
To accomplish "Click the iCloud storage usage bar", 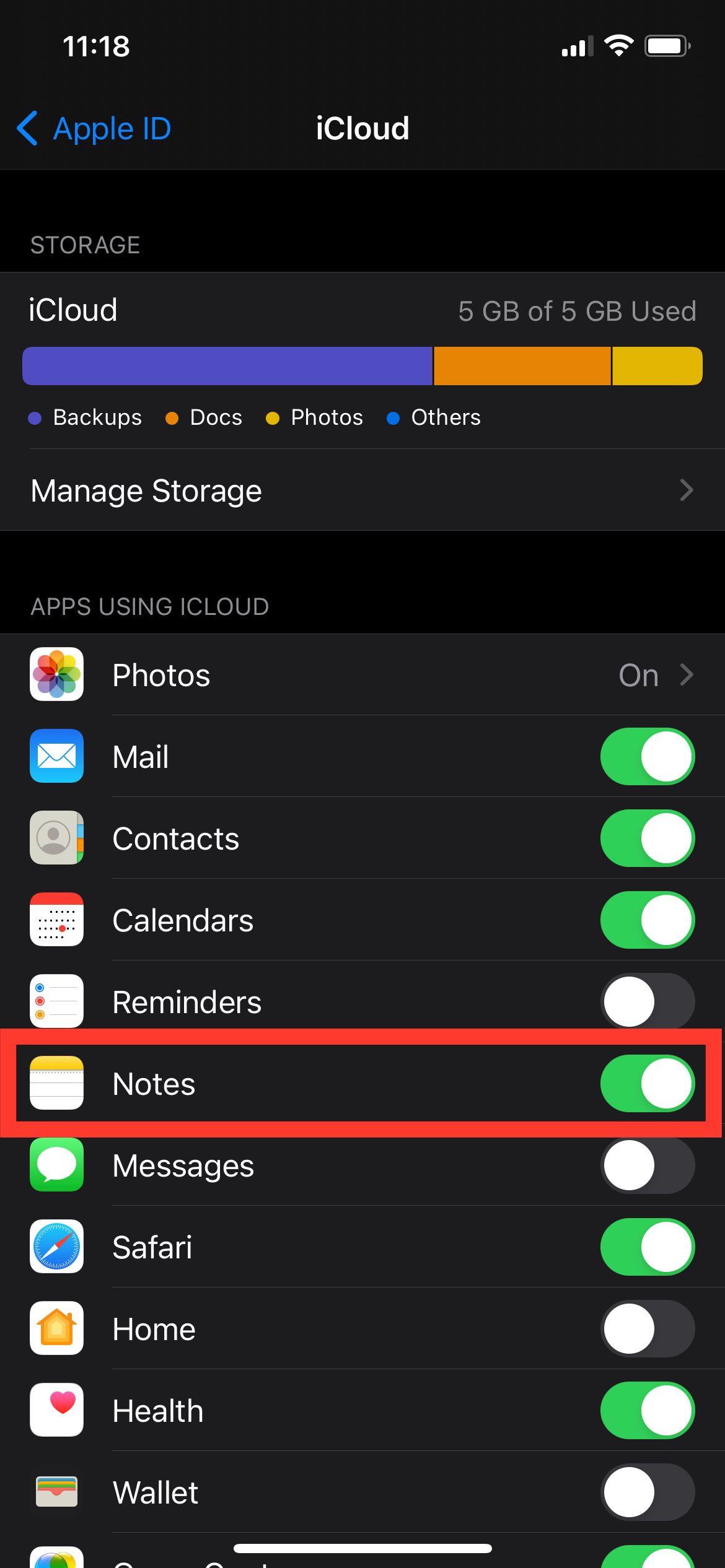I will click(362, 366).
